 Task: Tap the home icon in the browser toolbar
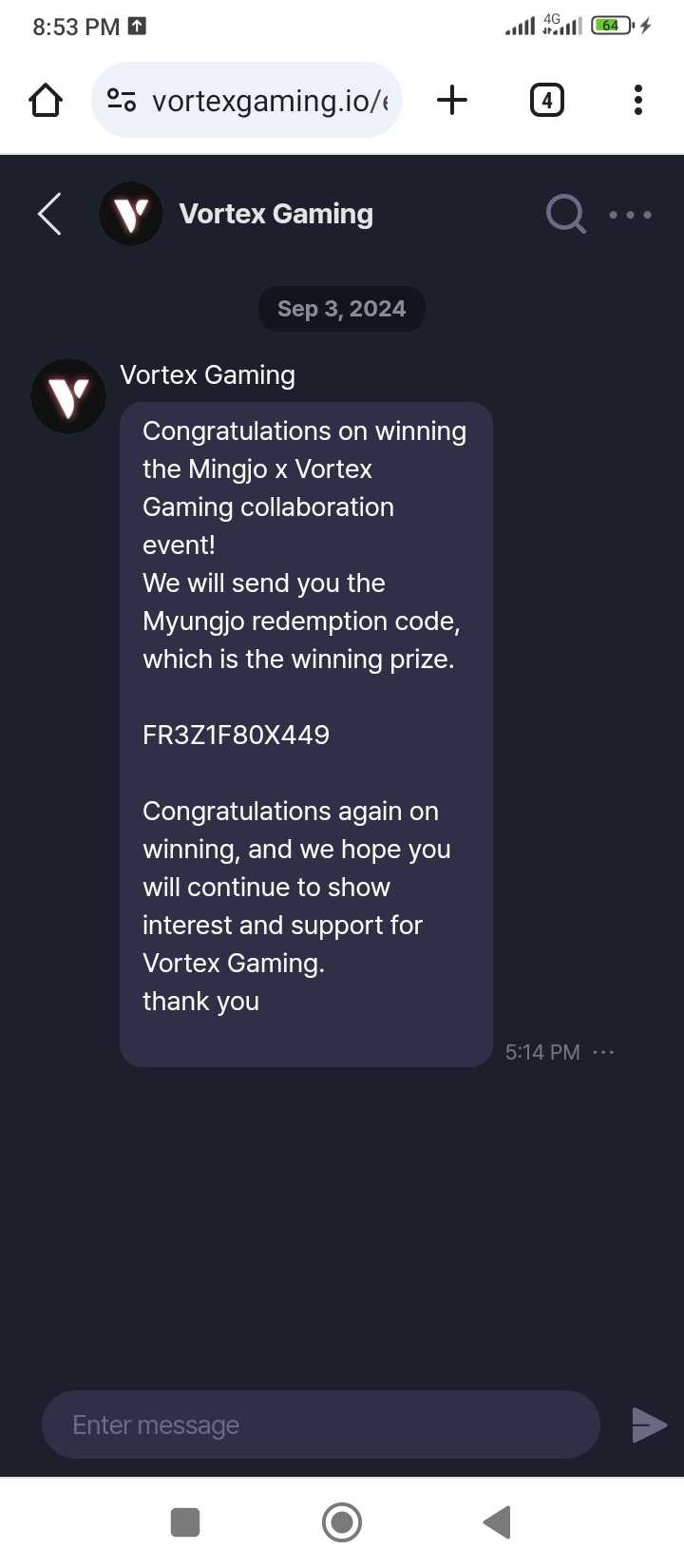tap(45, 99)
